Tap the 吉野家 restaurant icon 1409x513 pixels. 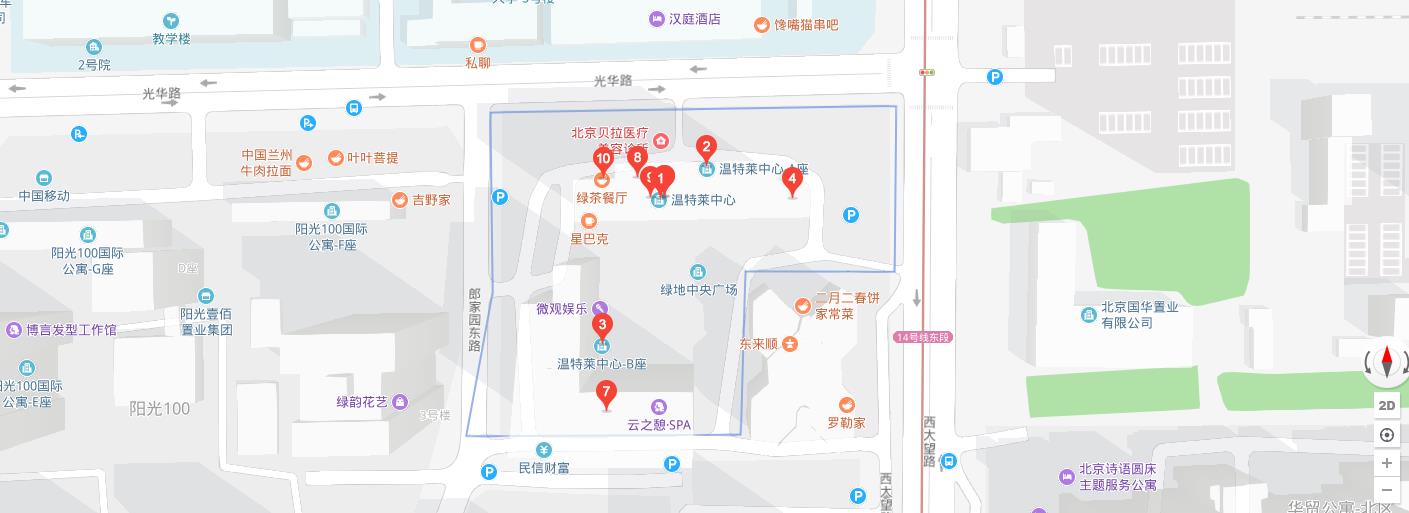click(x=400, y=199)
